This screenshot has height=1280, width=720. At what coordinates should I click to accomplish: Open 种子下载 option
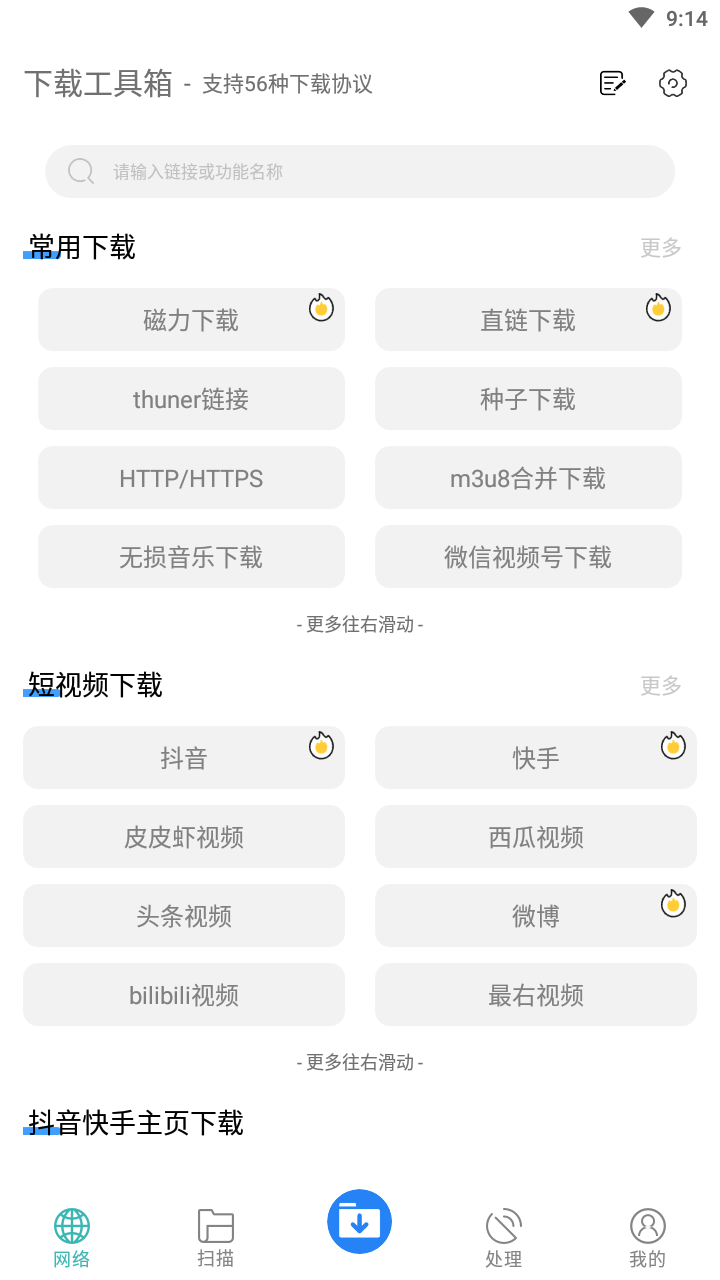click(528, 399)
